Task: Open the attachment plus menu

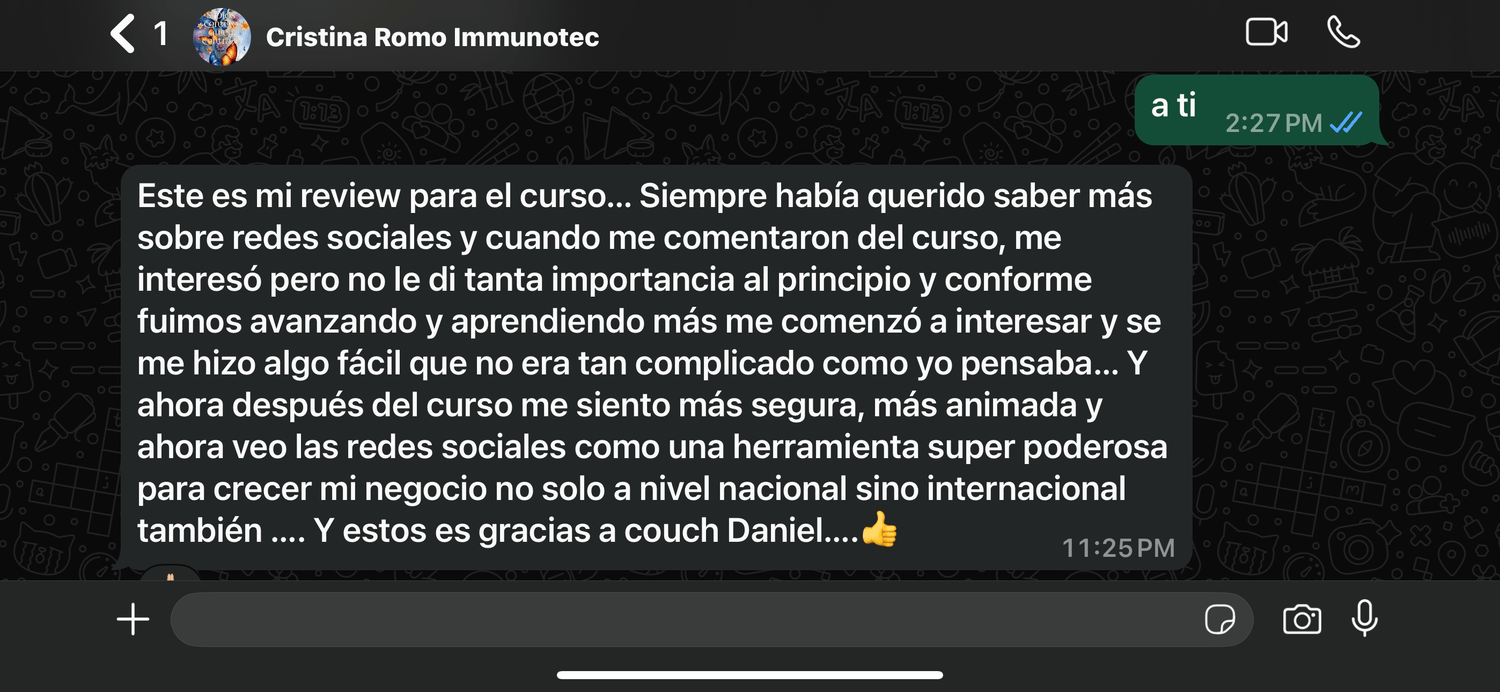Action: tap(133, 620)
